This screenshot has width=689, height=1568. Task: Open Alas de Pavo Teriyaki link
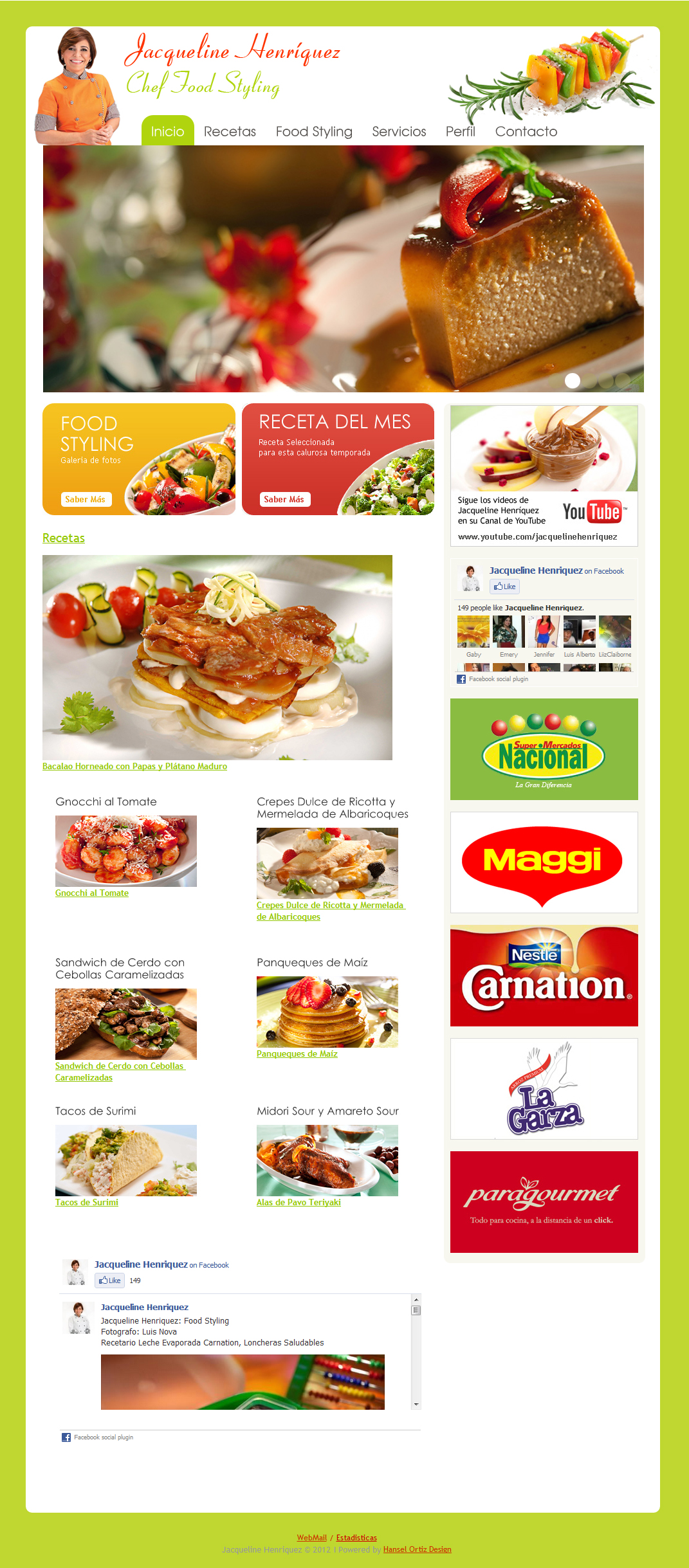pos(299,1202)
